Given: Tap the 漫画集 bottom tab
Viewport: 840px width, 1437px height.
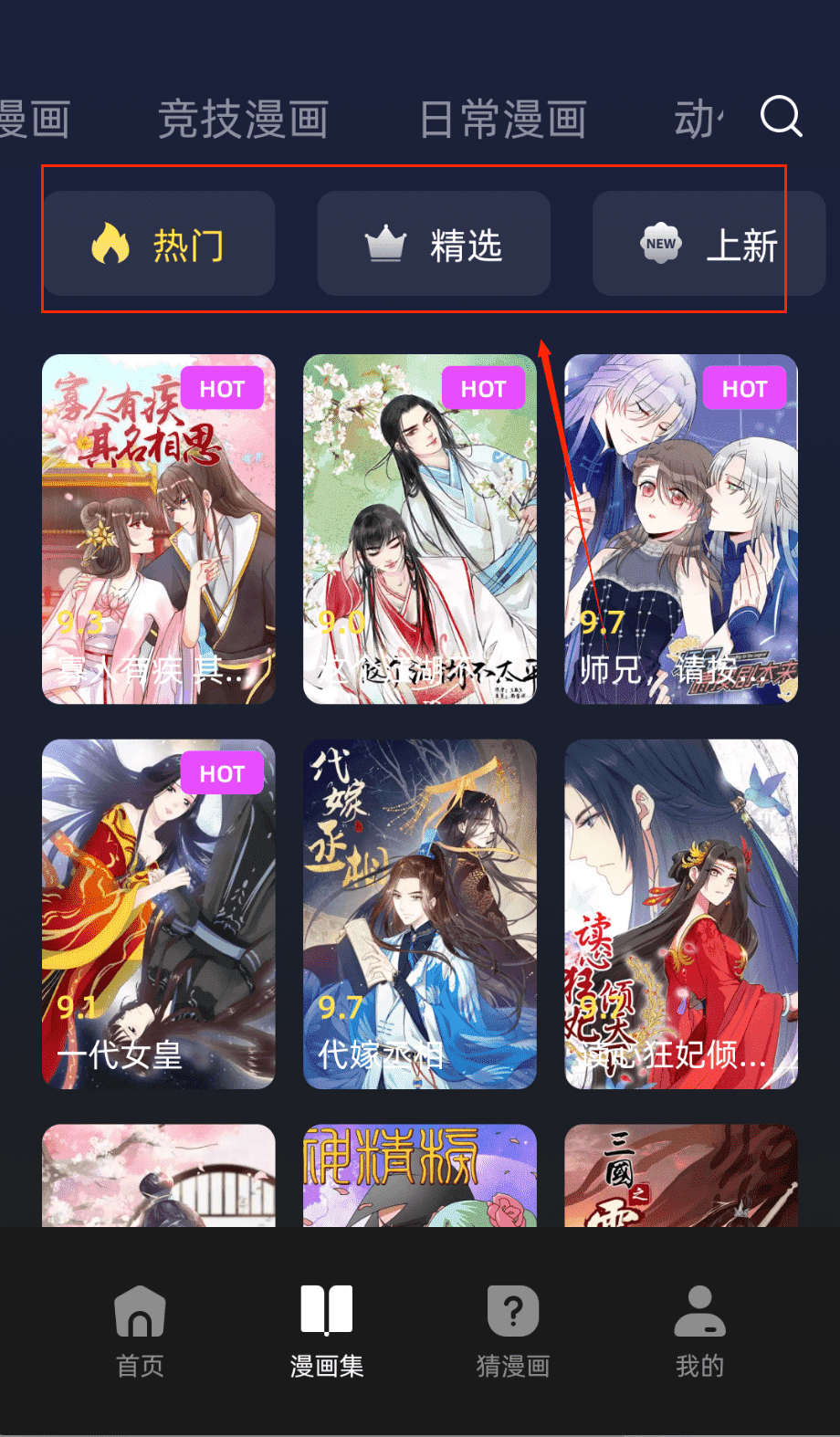Looking at the screenshot, I should click(327, 1331).
